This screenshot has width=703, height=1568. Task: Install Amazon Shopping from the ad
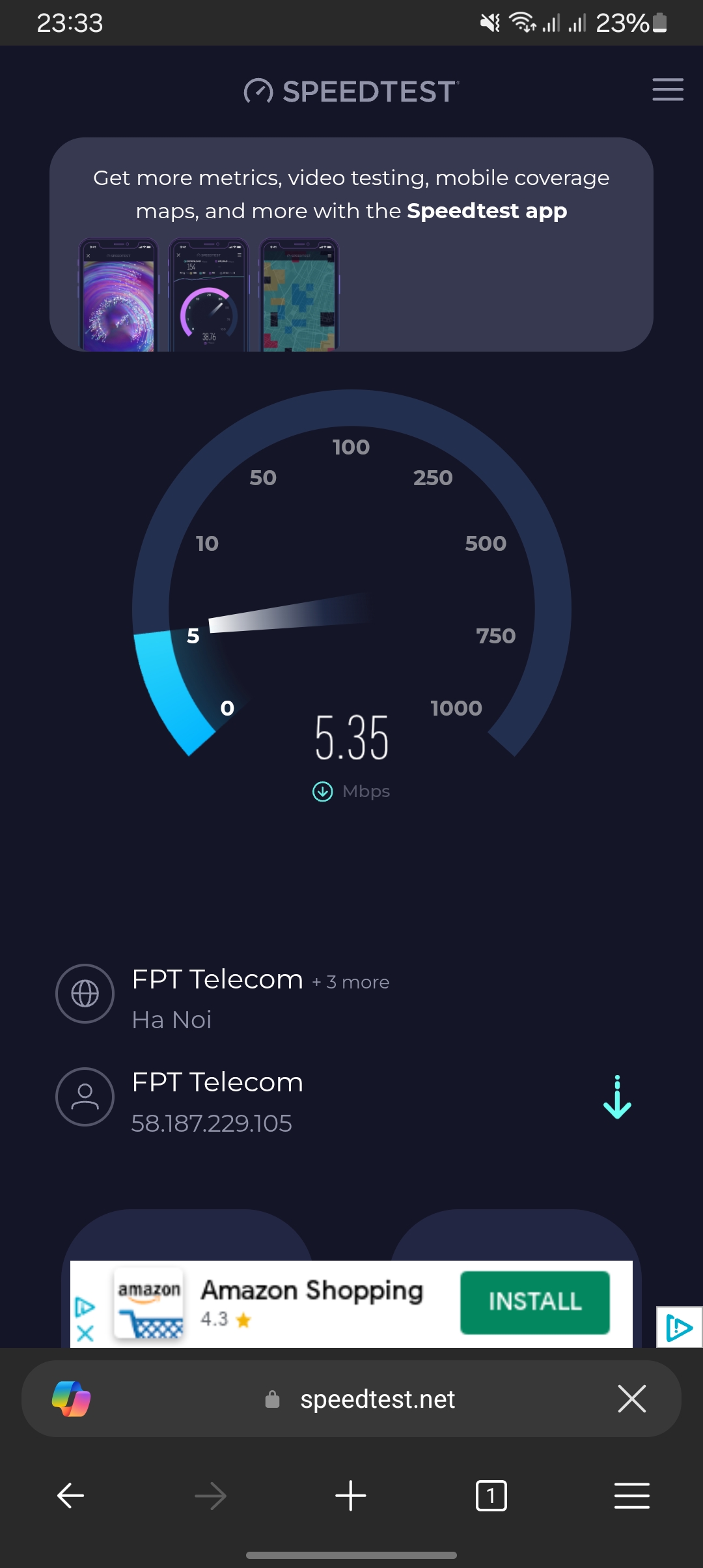(534, 1302)
